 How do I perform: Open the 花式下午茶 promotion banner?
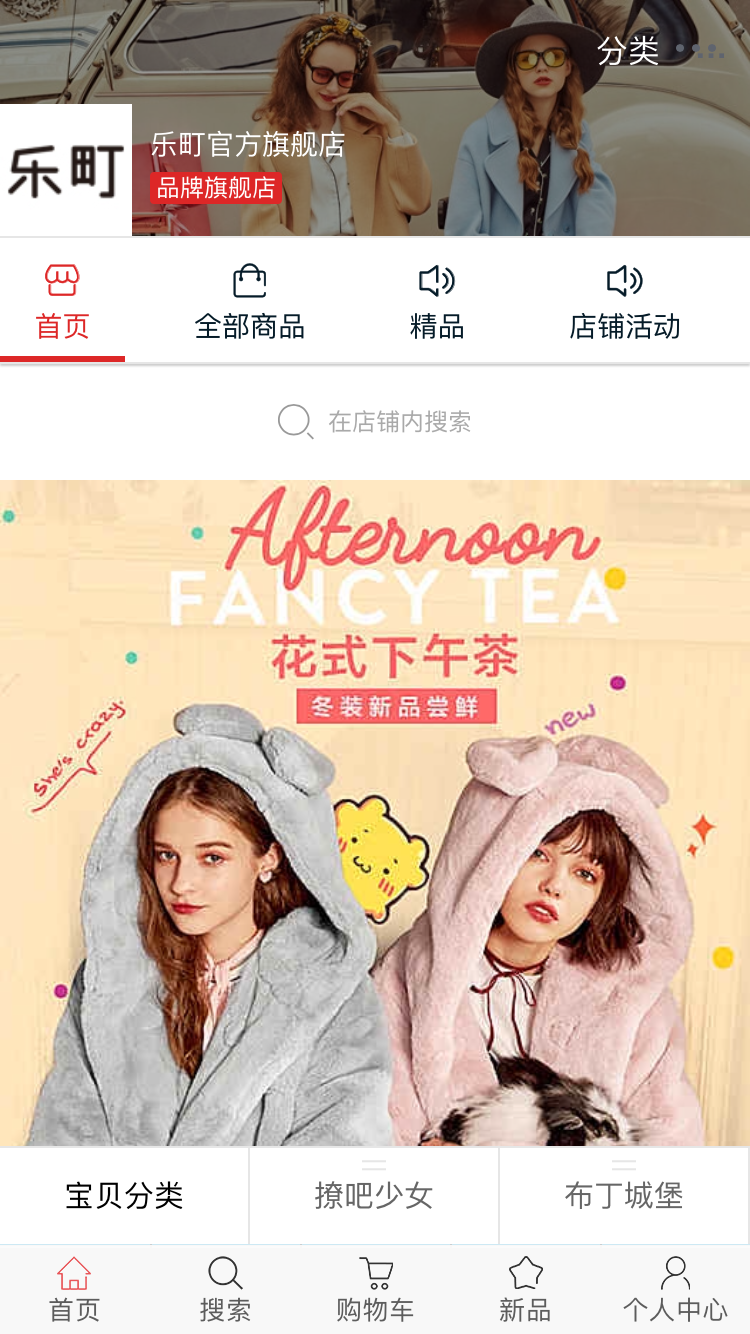coord(375,812)
